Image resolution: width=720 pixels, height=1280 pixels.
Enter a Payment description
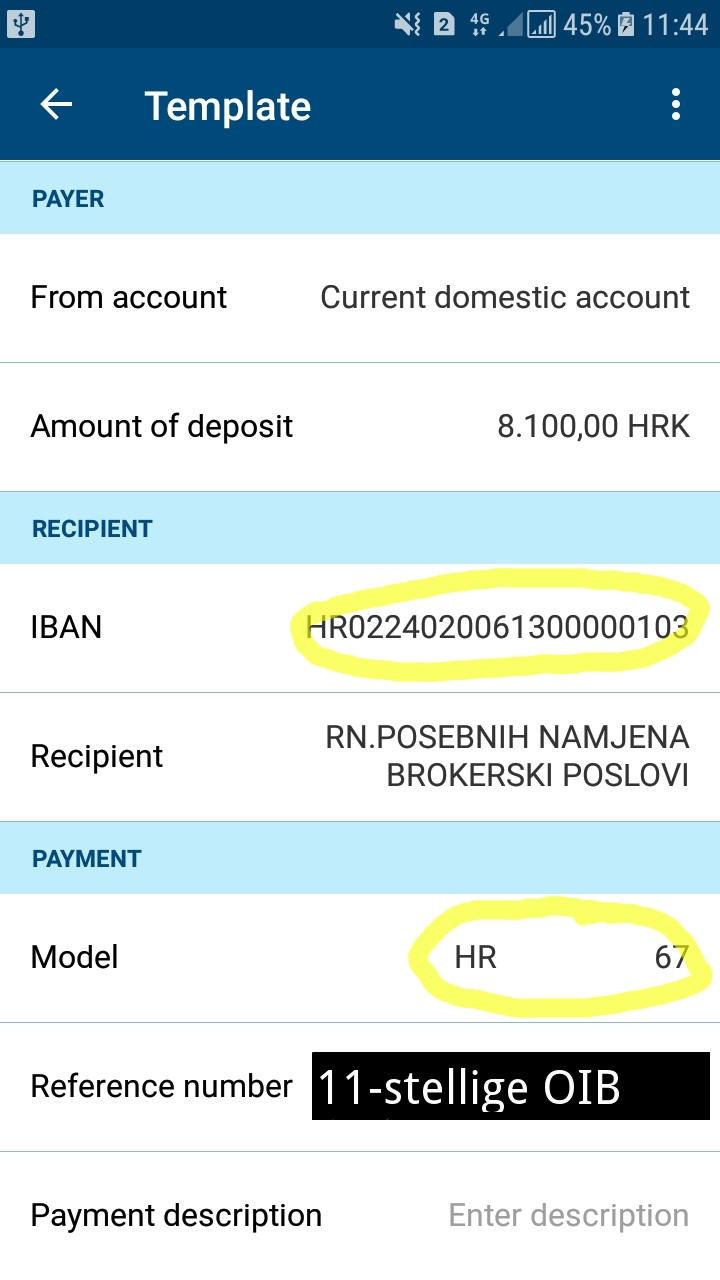click(567, 1216)
